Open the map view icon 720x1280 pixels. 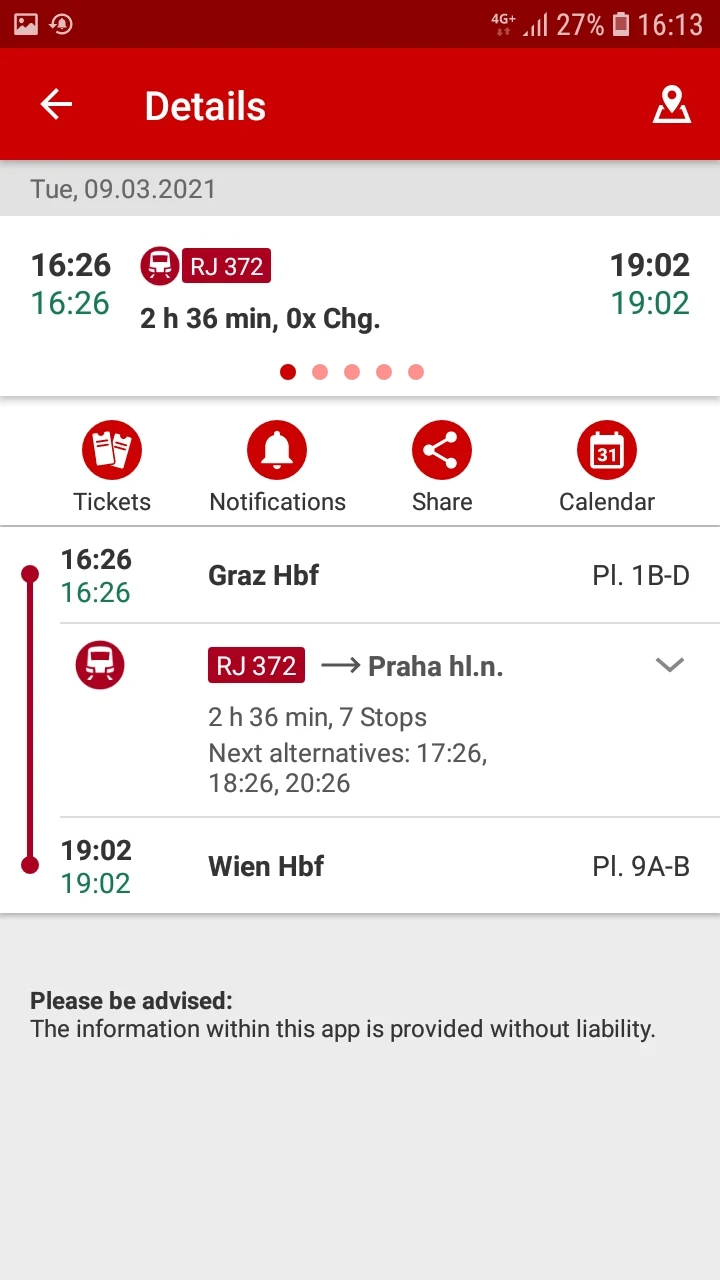pos(671,104)
